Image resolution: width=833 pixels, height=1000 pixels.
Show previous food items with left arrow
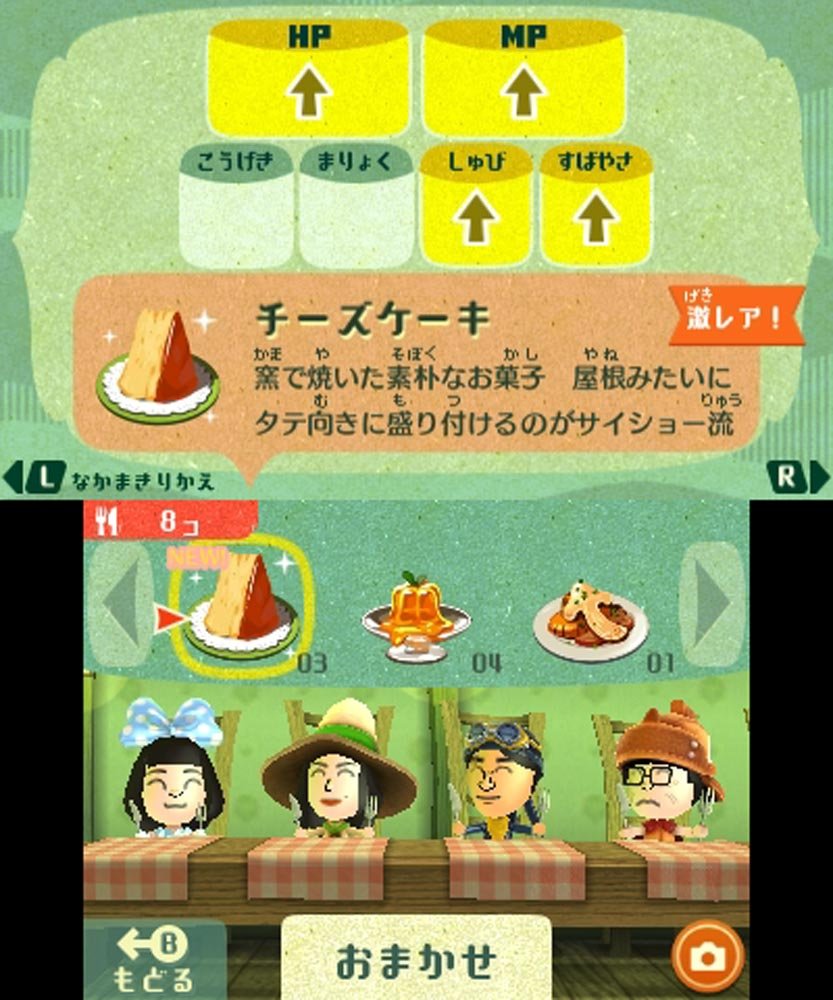pyautogui.click(x=122, y=603)
